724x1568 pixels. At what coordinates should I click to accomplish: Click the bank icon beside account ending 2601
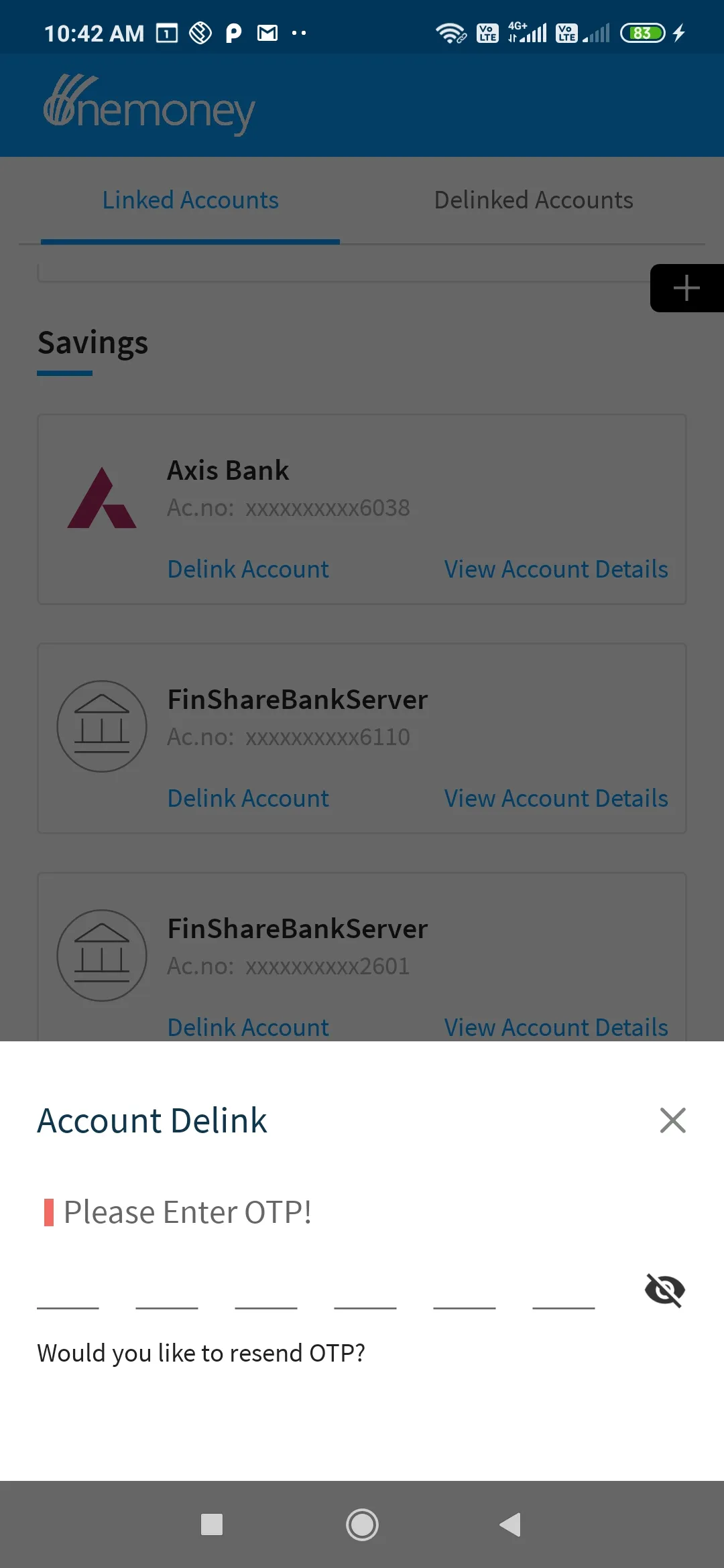point(102,955)
